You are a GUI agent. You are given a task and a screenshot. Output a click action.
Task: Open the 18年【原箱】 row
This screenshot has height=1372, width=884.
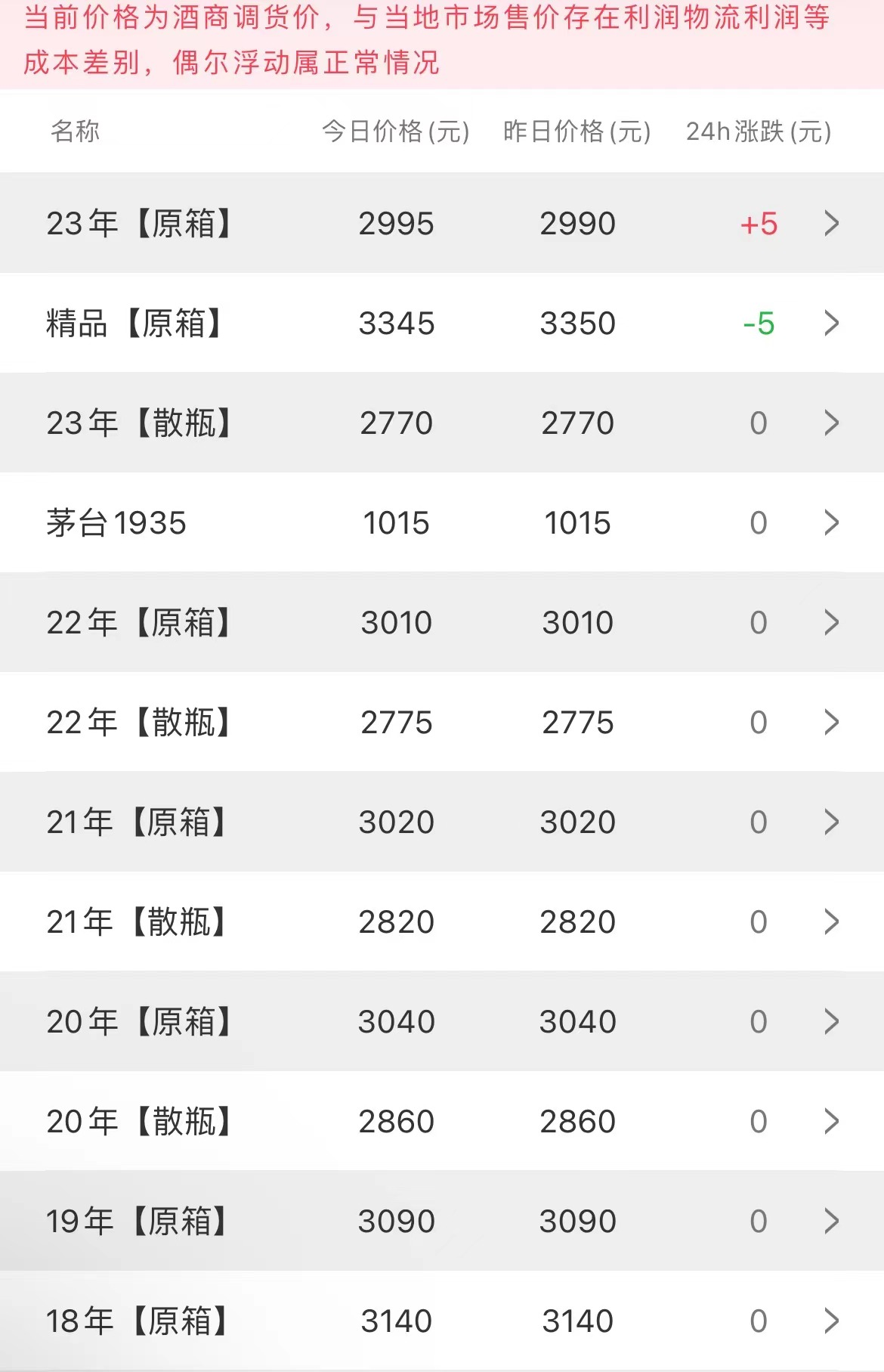442,1321
